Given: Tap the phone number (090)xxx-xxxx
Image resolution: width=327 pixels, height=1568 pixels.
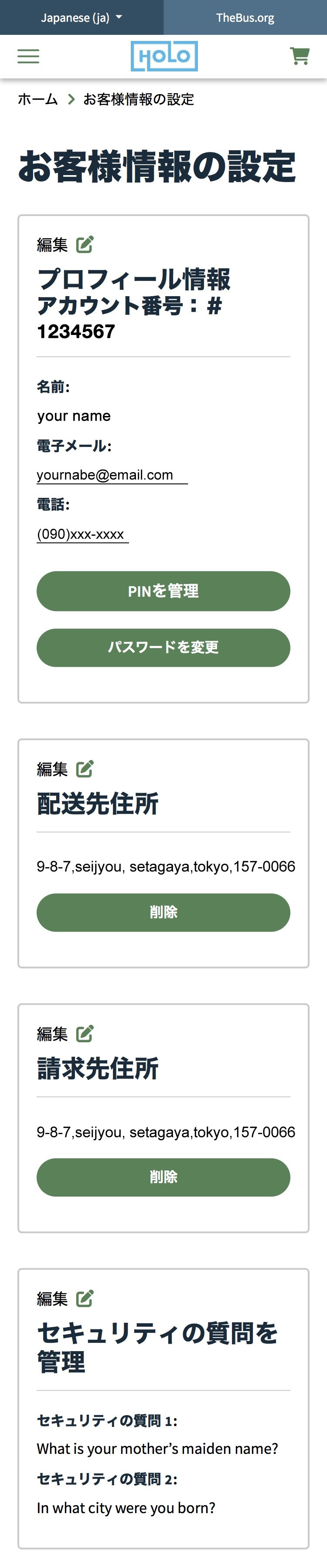Looking at the screenshot, I should (x=80, y=534).
